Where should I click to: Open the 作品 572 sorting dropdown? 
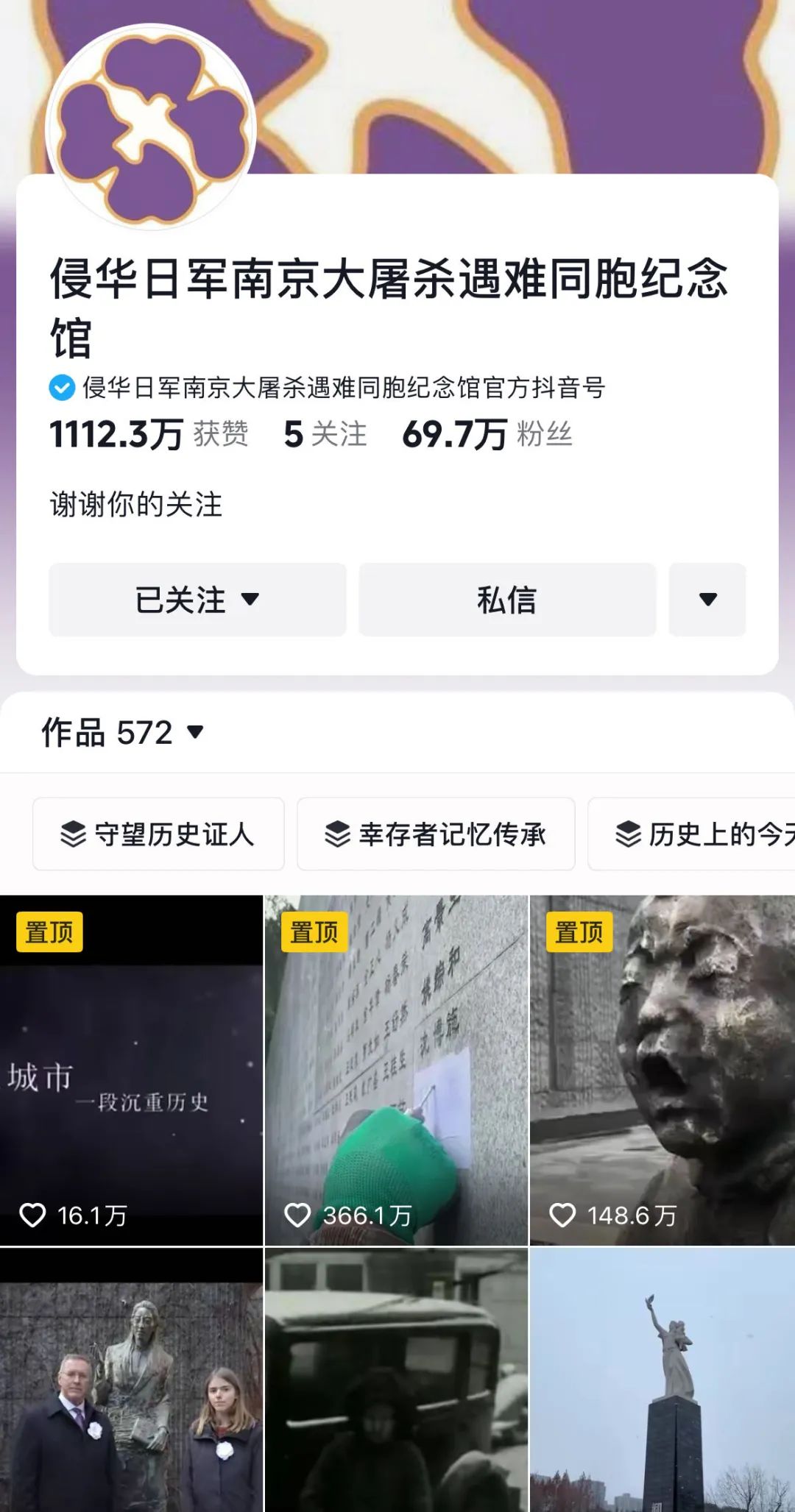122,732
